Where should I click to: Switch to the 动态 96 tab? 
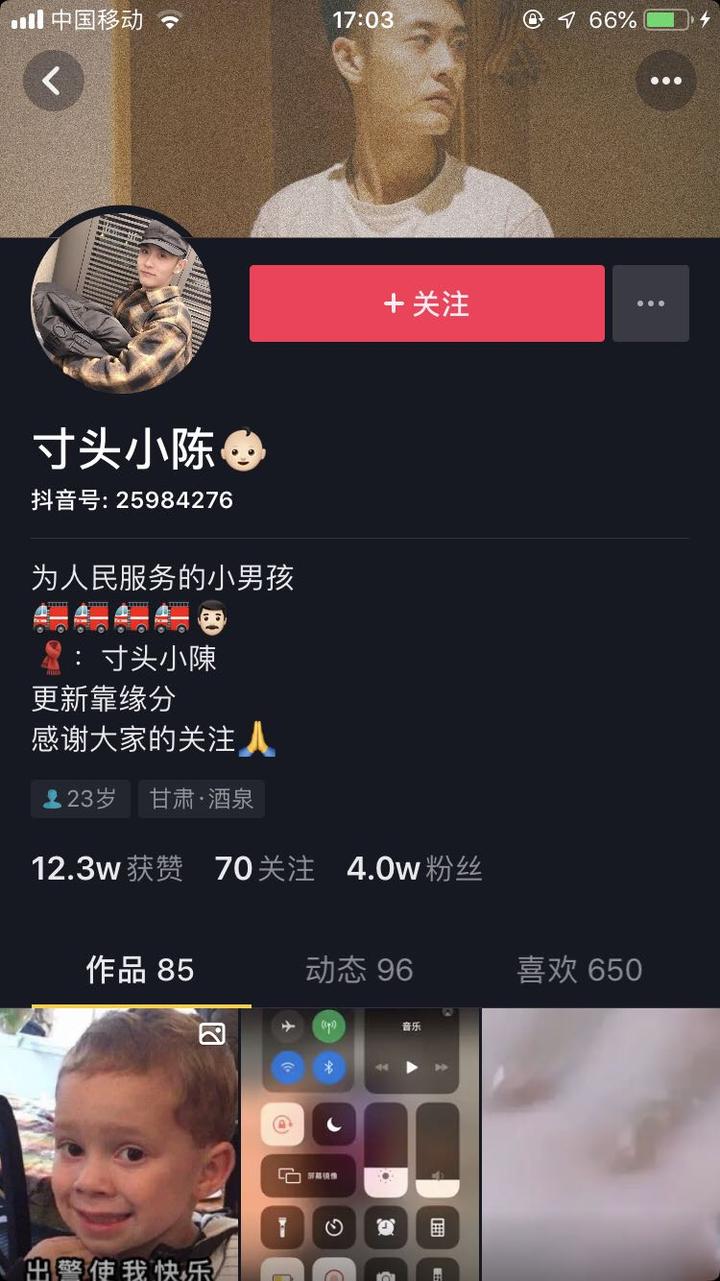(x=359, y=969)
